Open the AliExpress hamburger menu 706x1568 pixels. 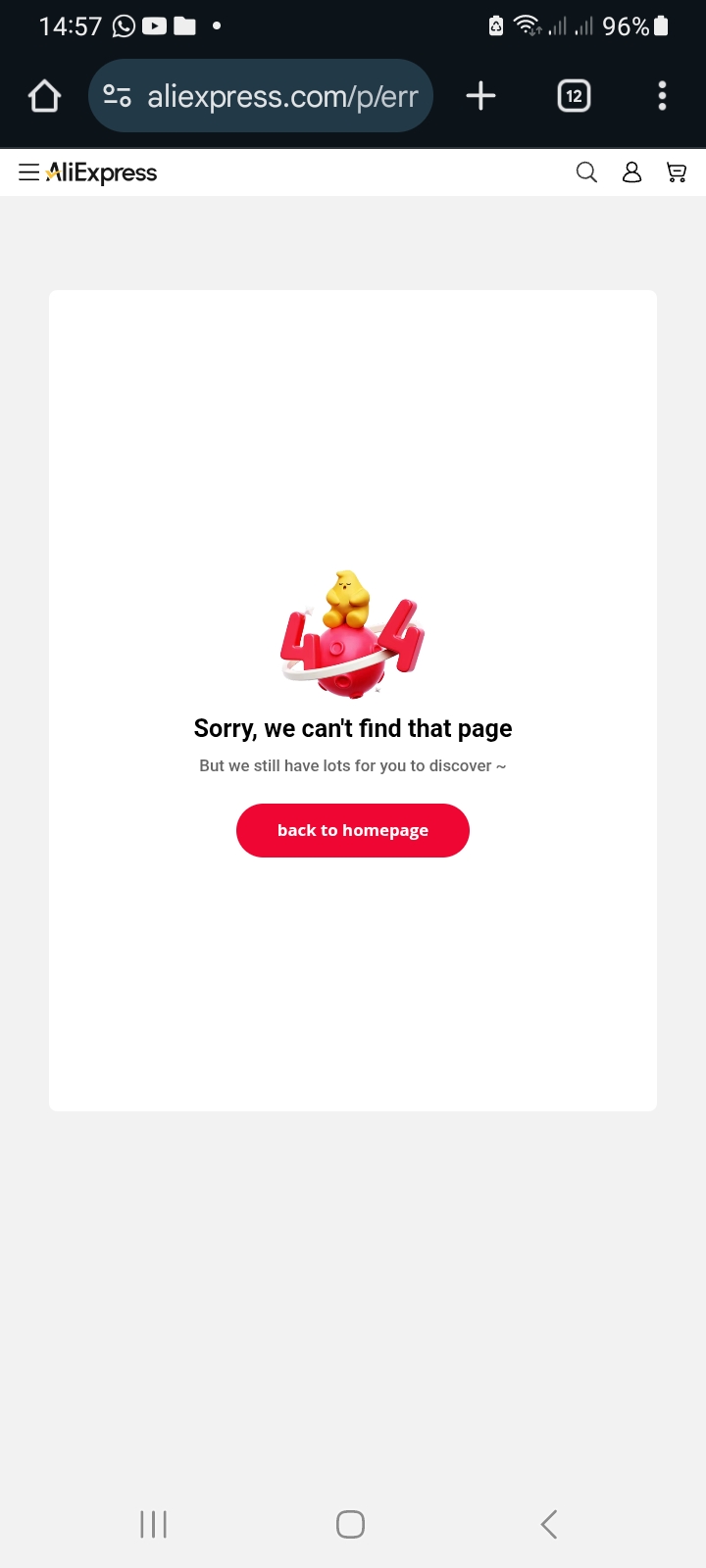pos(28,172)
